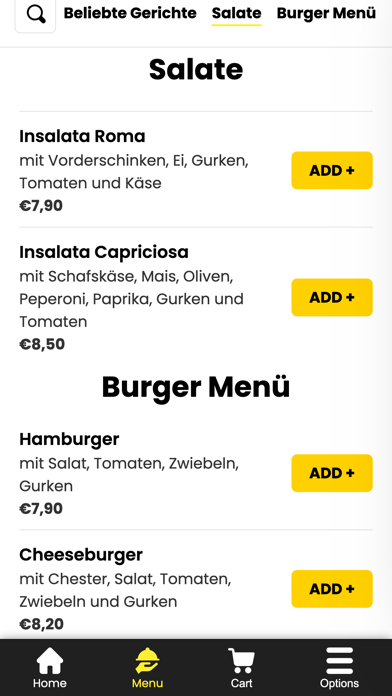Switch to Burger Menü category tab
392x696 pixels.
[x=326, y=13]
